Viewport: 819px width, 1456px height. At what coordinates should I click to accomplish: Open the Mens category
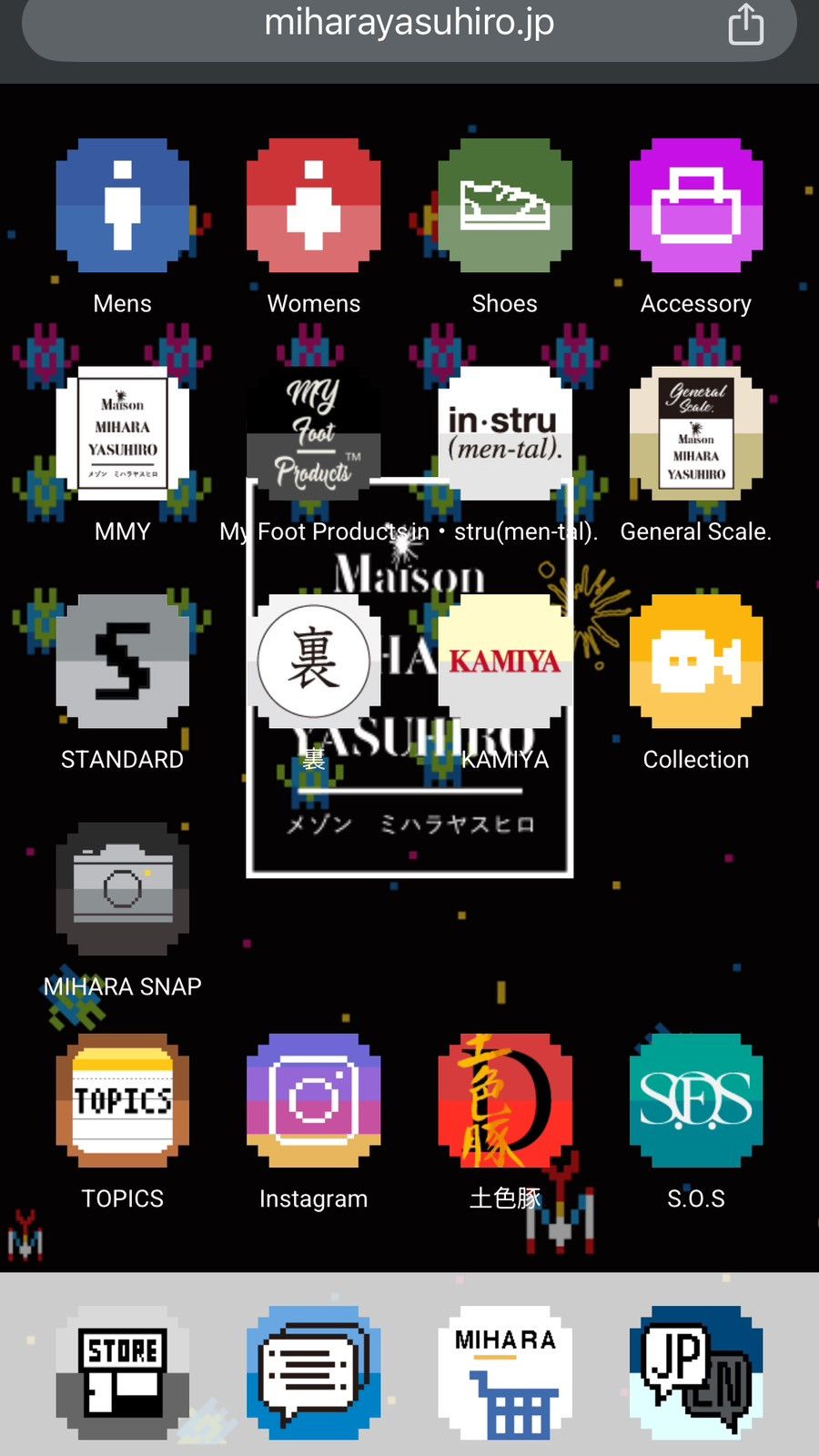(x=123, y=206)
